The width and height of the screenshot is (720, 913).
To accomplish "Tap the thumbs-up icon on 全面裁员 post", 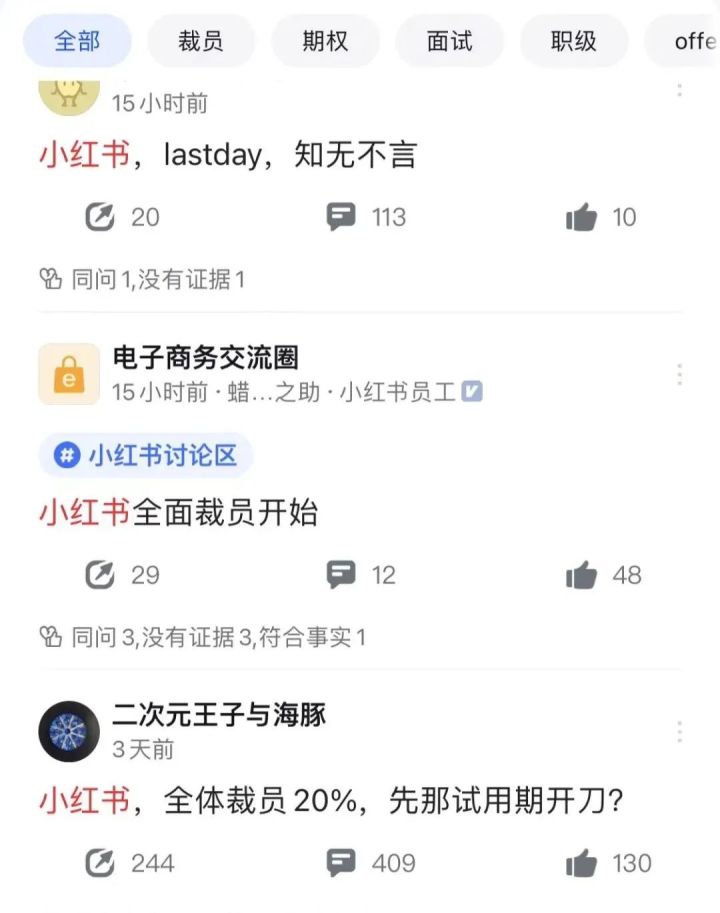I will click(581, 575).
